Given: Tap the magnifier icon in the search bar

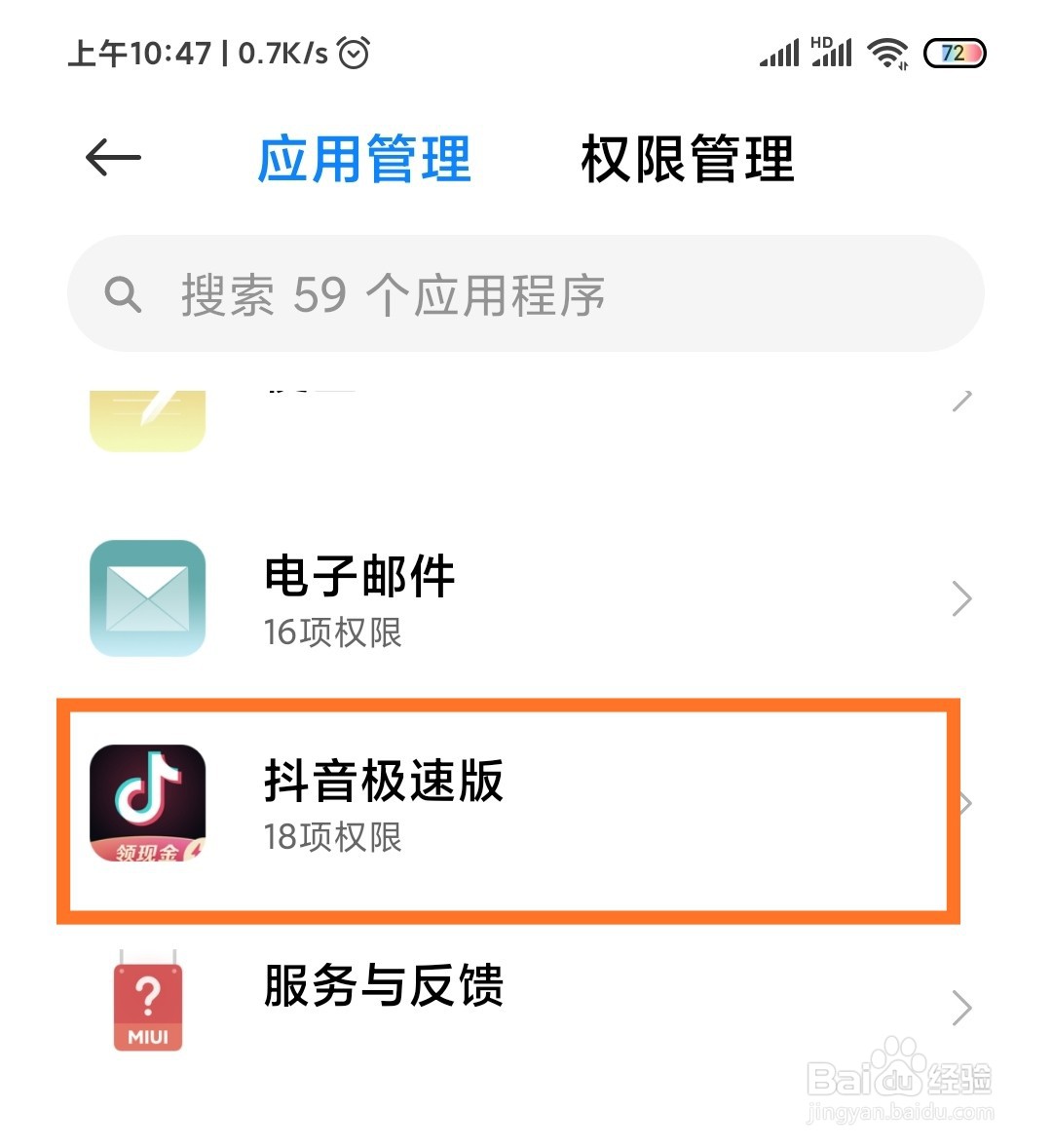Looking at the screenshot, I should pos(123,294).
